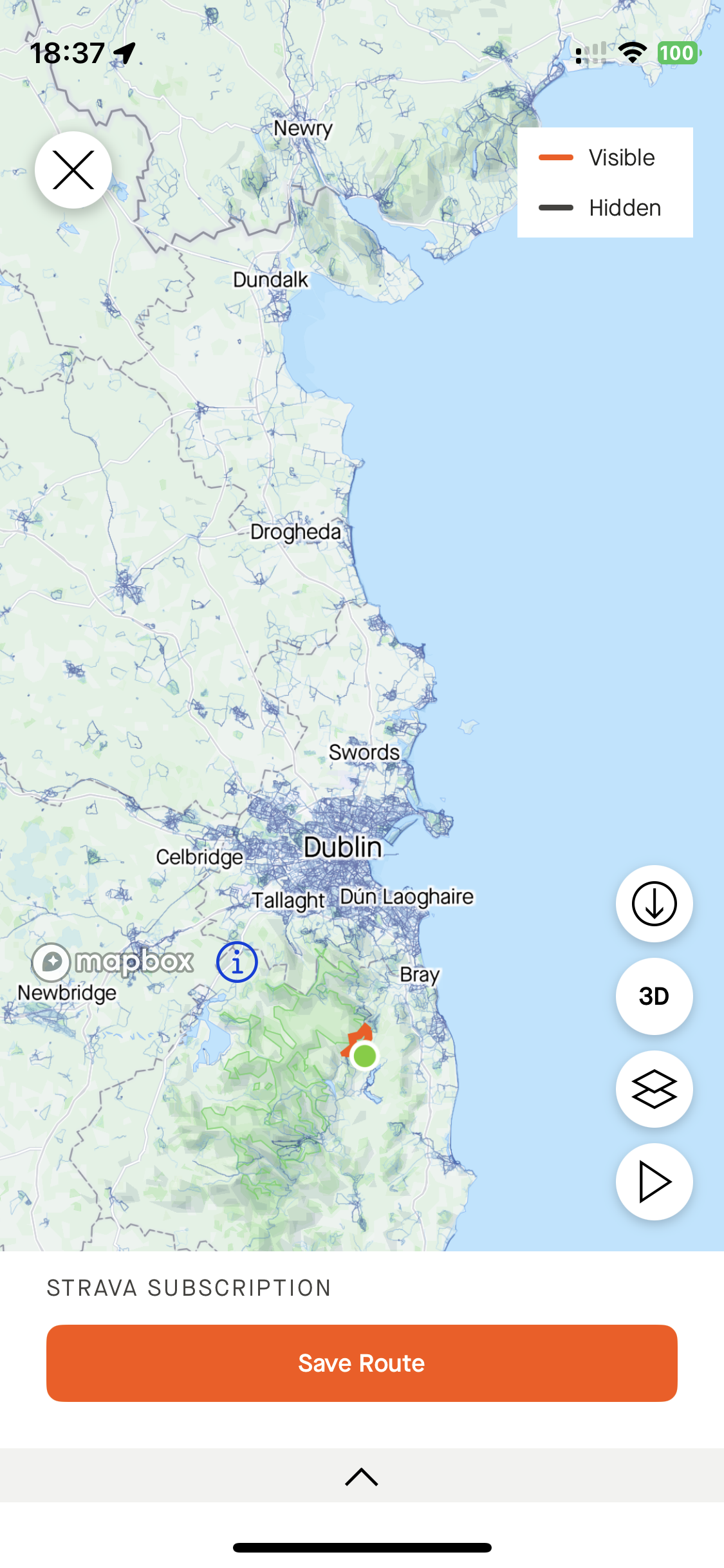The image size is (724, 1568).
Task: Open the Mapbox info icon
Action: [x=237, y=962]
